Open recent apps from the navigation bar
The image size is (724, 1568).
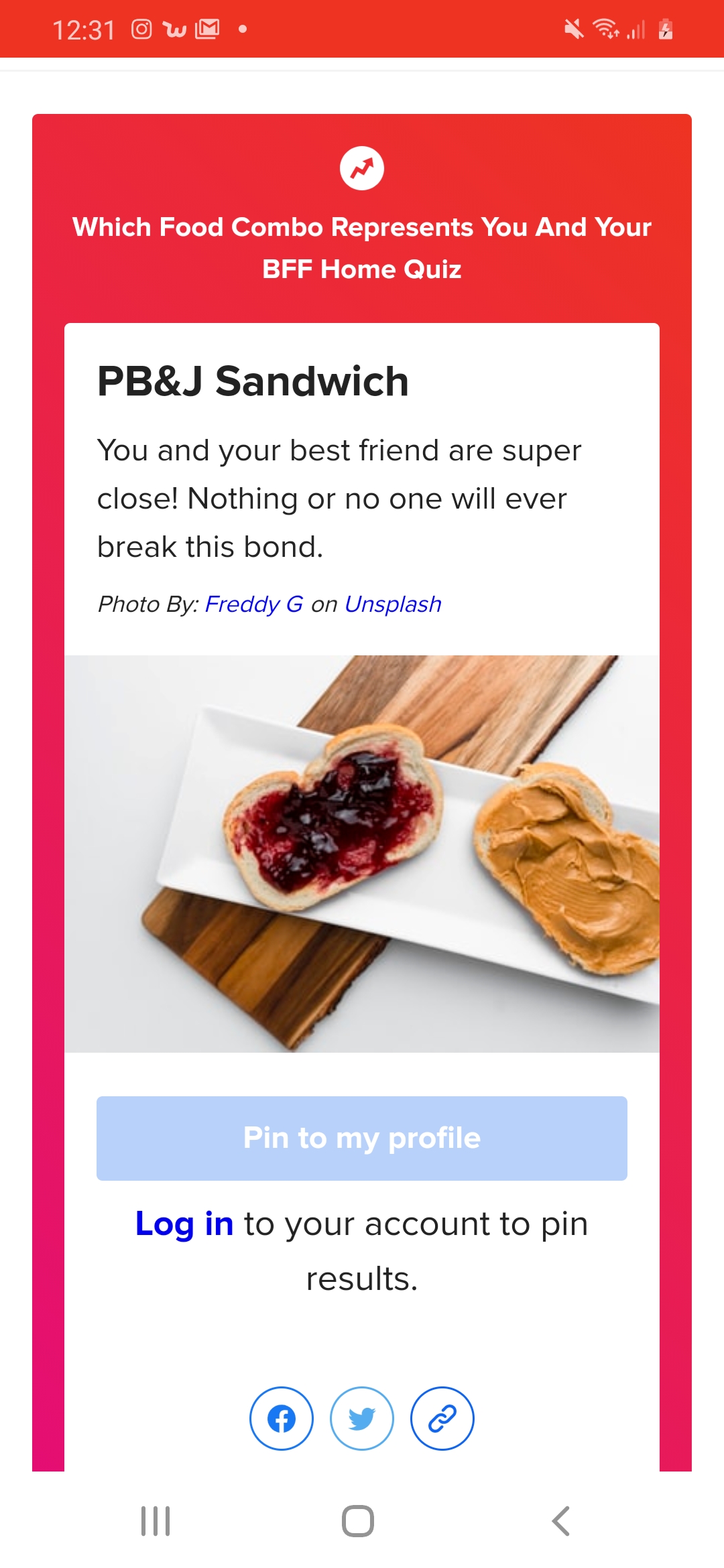coord(156,1521)
